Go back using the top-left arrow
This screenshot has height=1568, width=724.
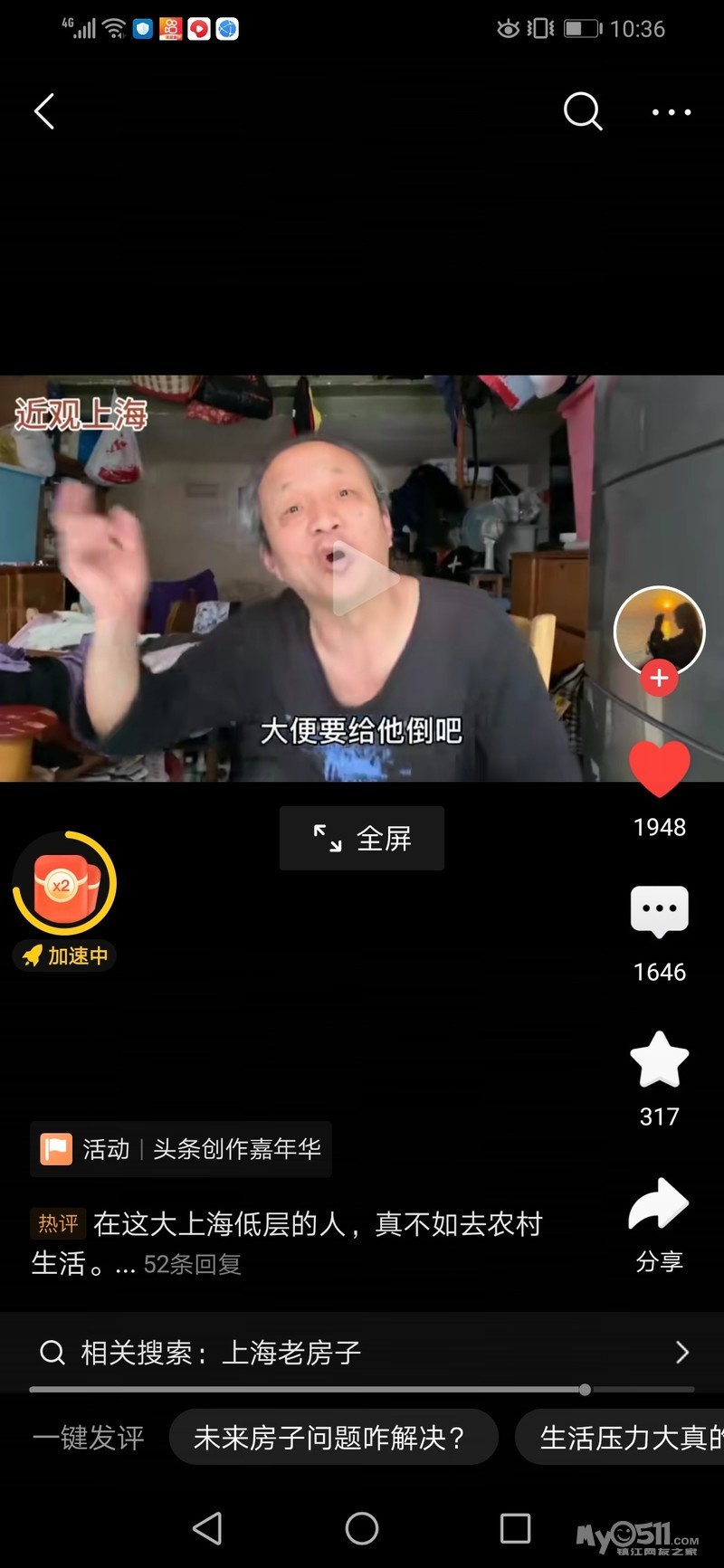[x=44, y=112]
